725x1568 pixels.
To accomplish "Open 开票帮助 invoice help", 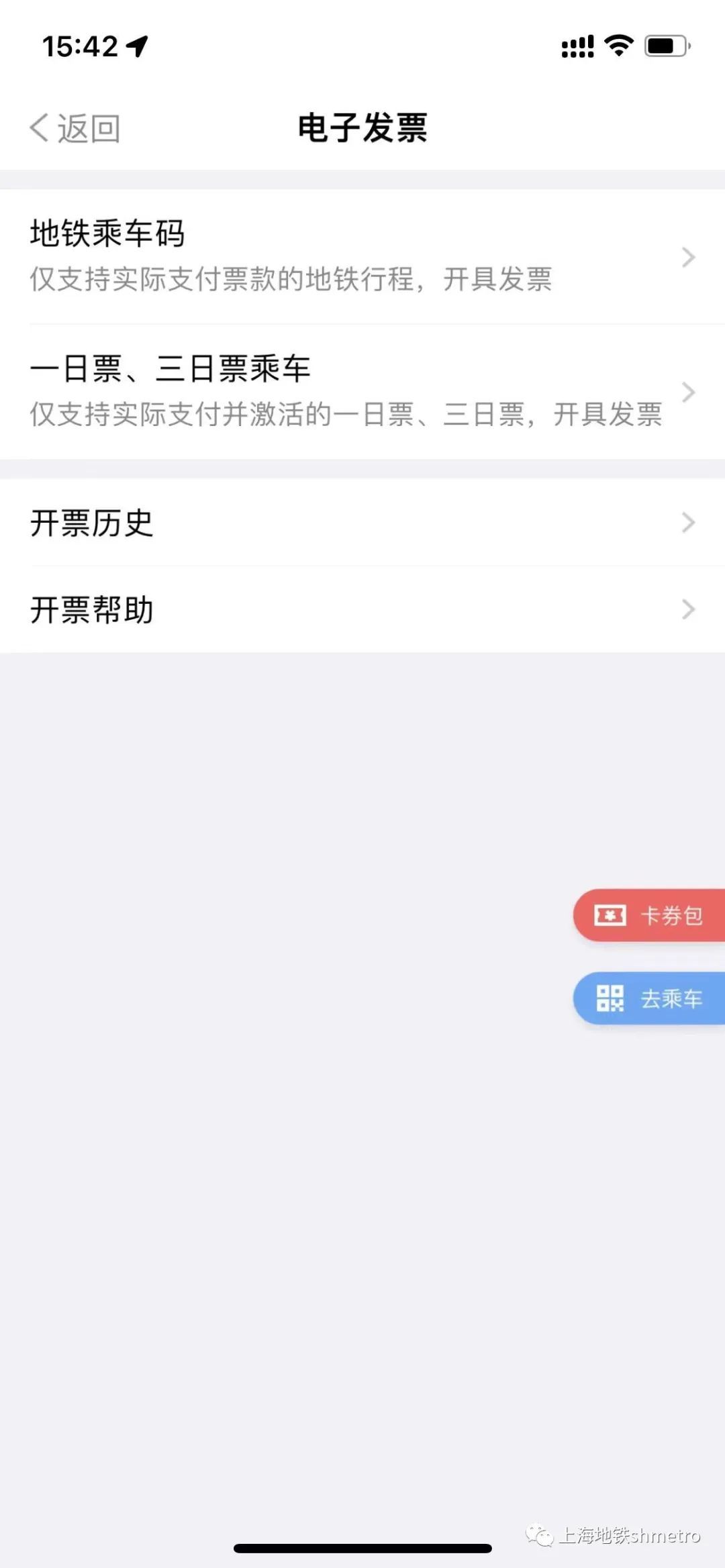I will click(x=362, y=609).
